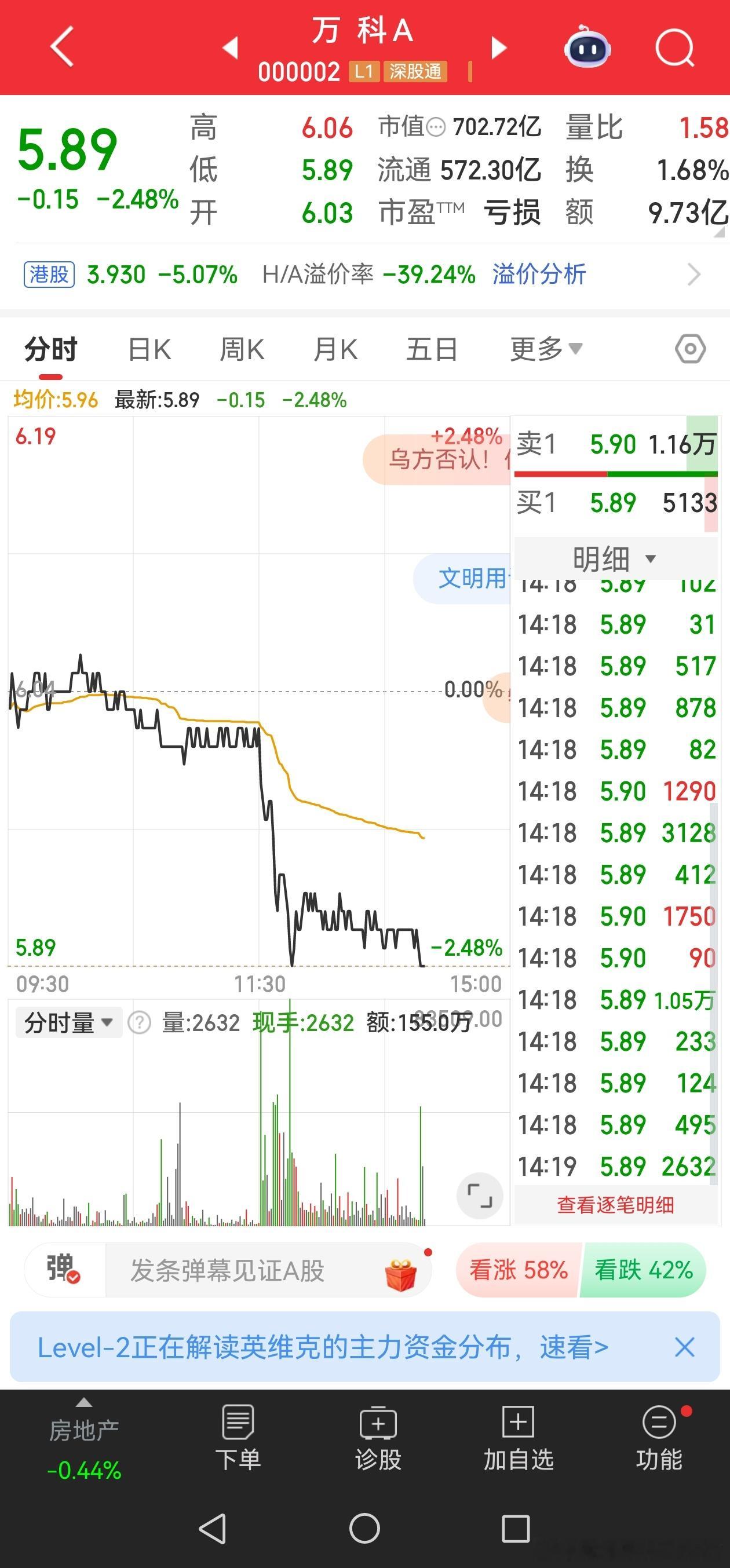The height and width of the screenshot is (1568, 730).
Task: Open the search icon in top bar
Action: pos(674,47)
